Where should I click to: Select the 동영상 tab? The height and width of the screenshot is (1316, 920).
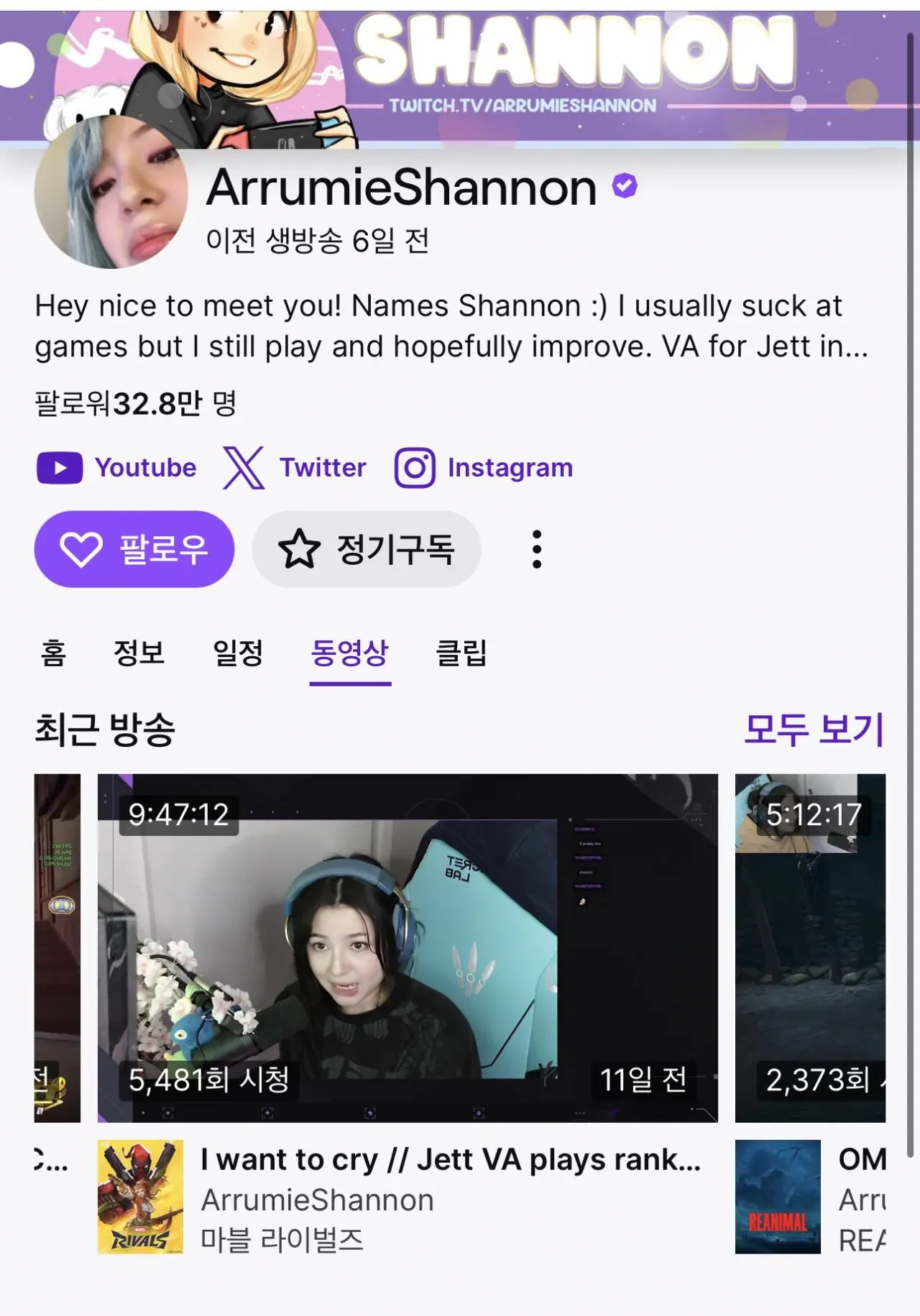point(350,653)
